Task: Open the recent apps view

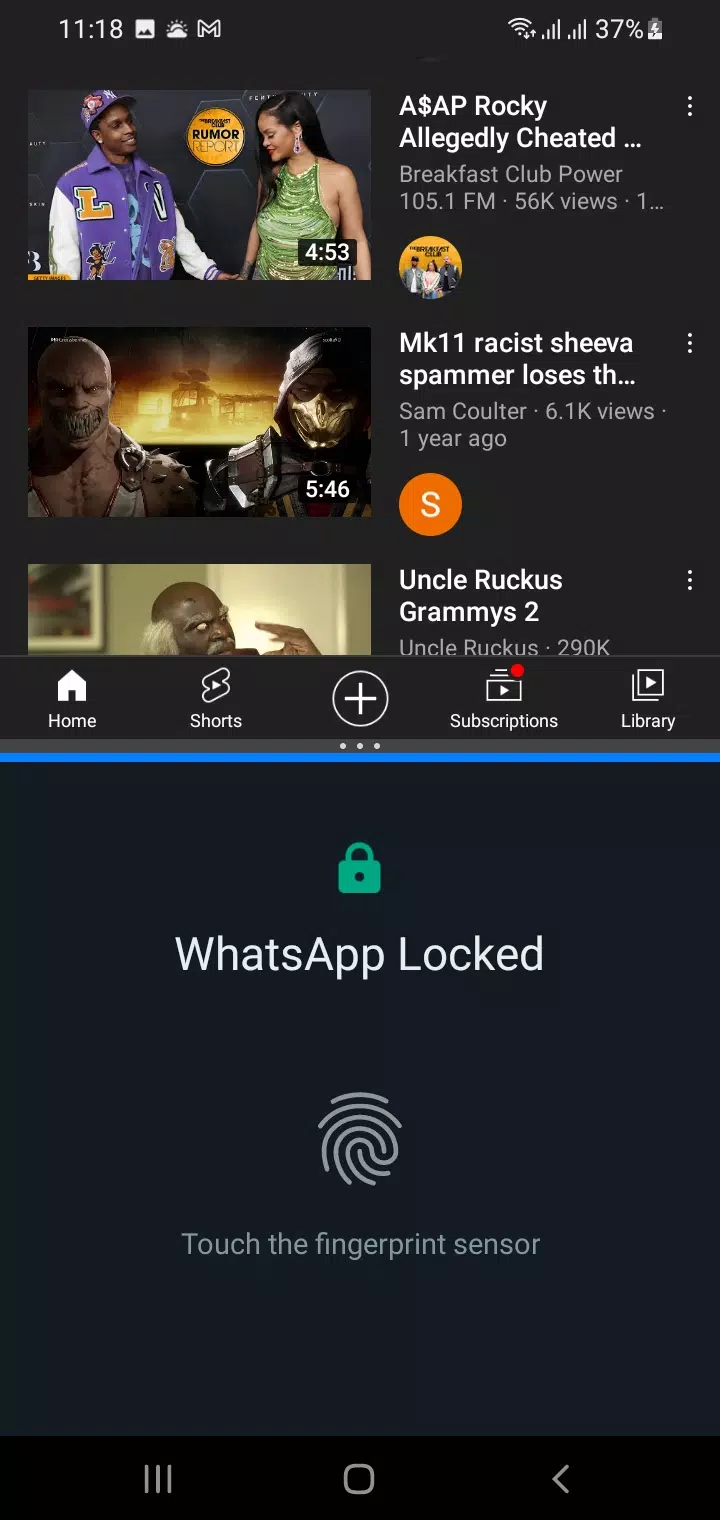Action: [158, 1479]
